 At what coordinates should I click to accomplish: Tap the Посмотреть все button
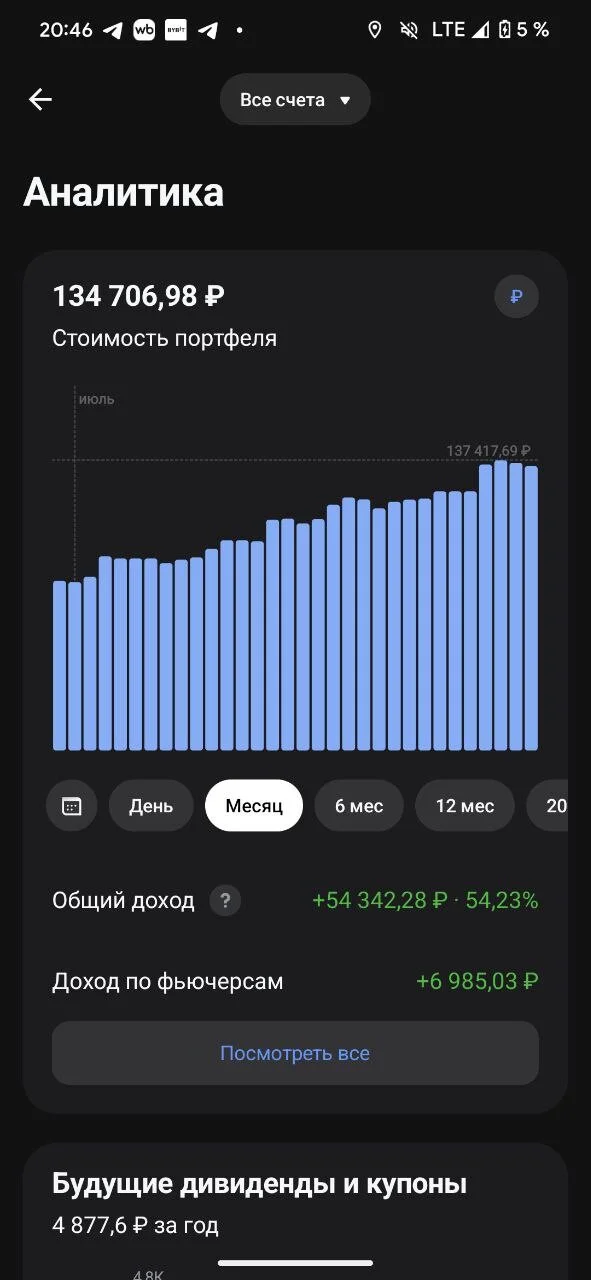click(x=295, y=1053)
